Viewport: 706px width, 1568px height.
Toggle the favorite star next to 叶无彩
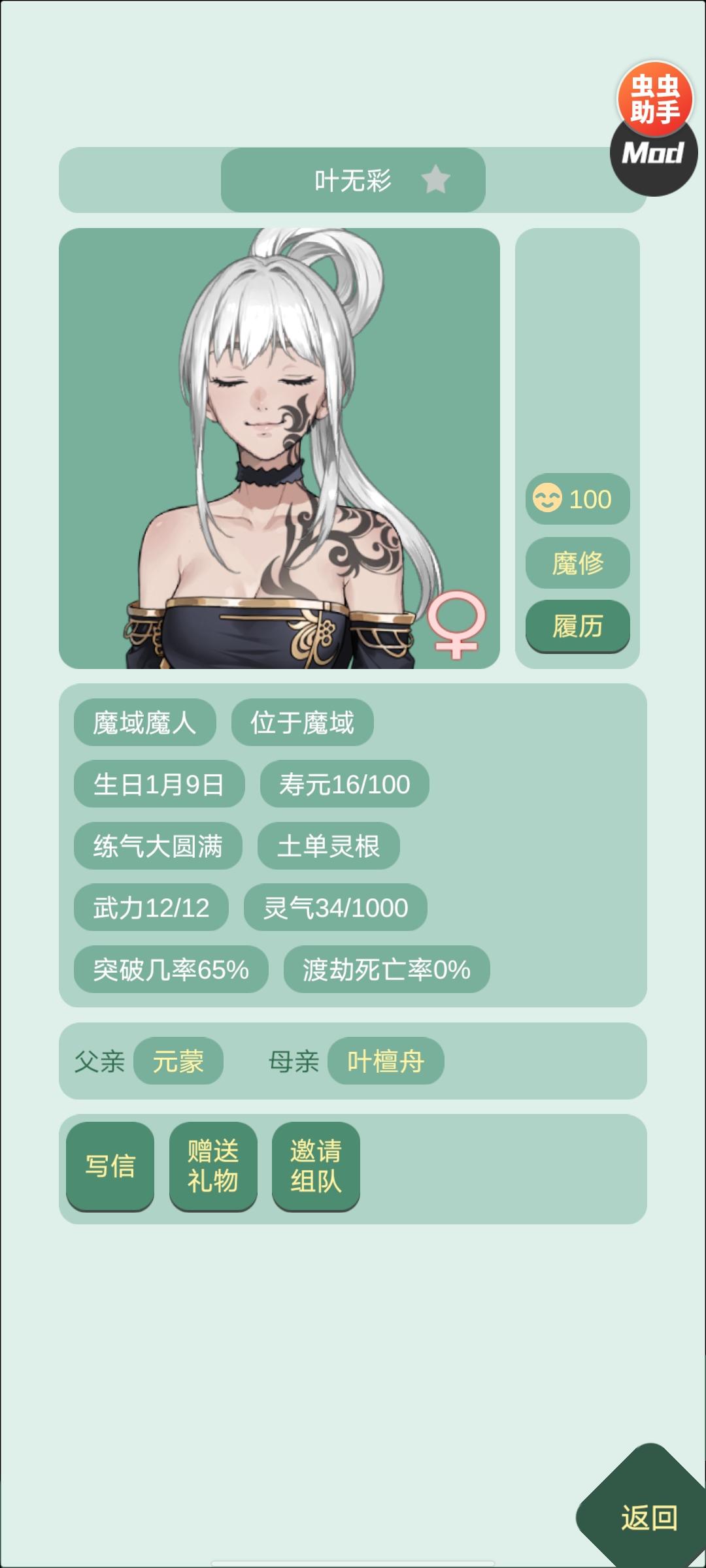click(x=437, y=182)
